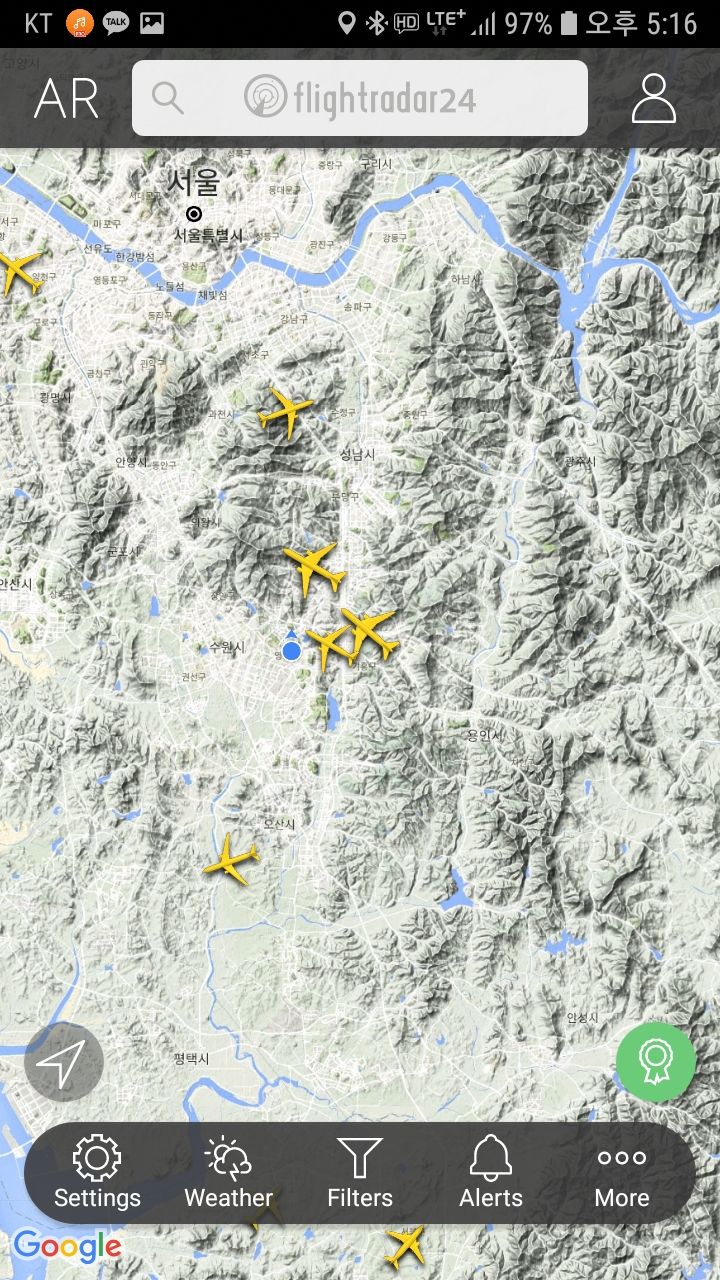The height and width of the screenshot is (1280, 720).
Task: Open the Weather options
Action: [x=229, y=1173]
